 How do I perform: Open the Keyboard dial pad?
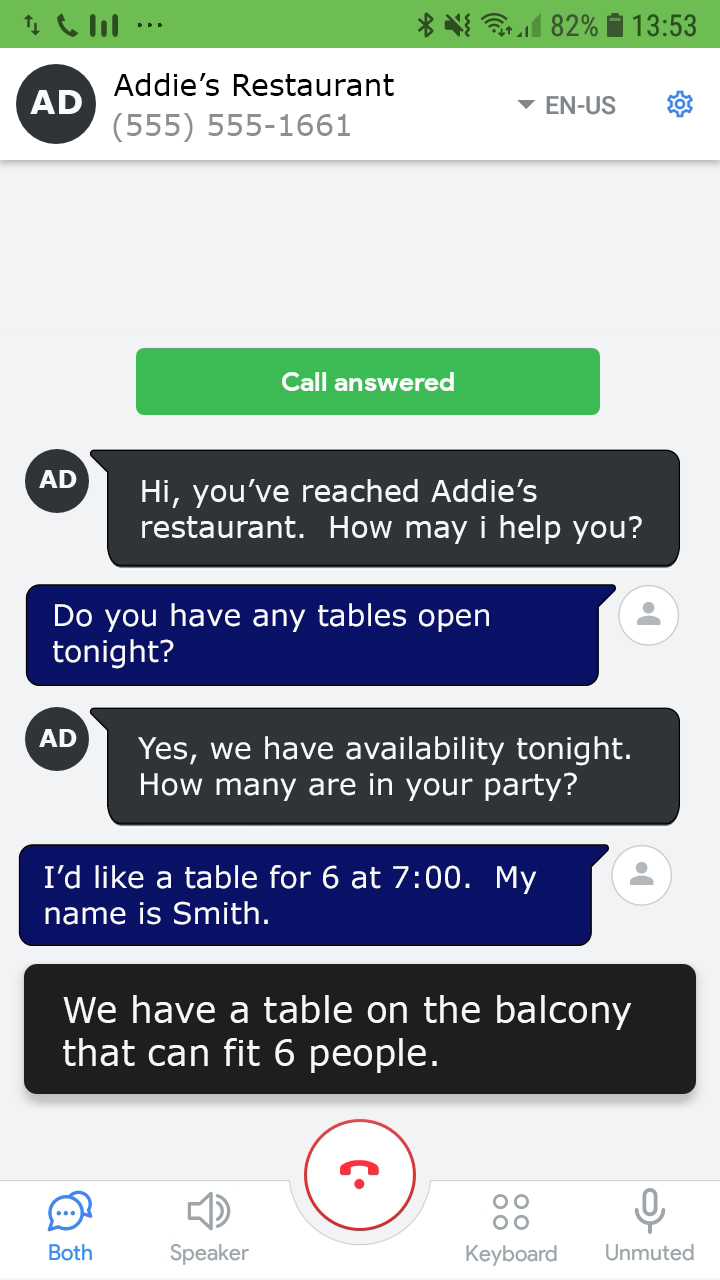pos(511,1228)
